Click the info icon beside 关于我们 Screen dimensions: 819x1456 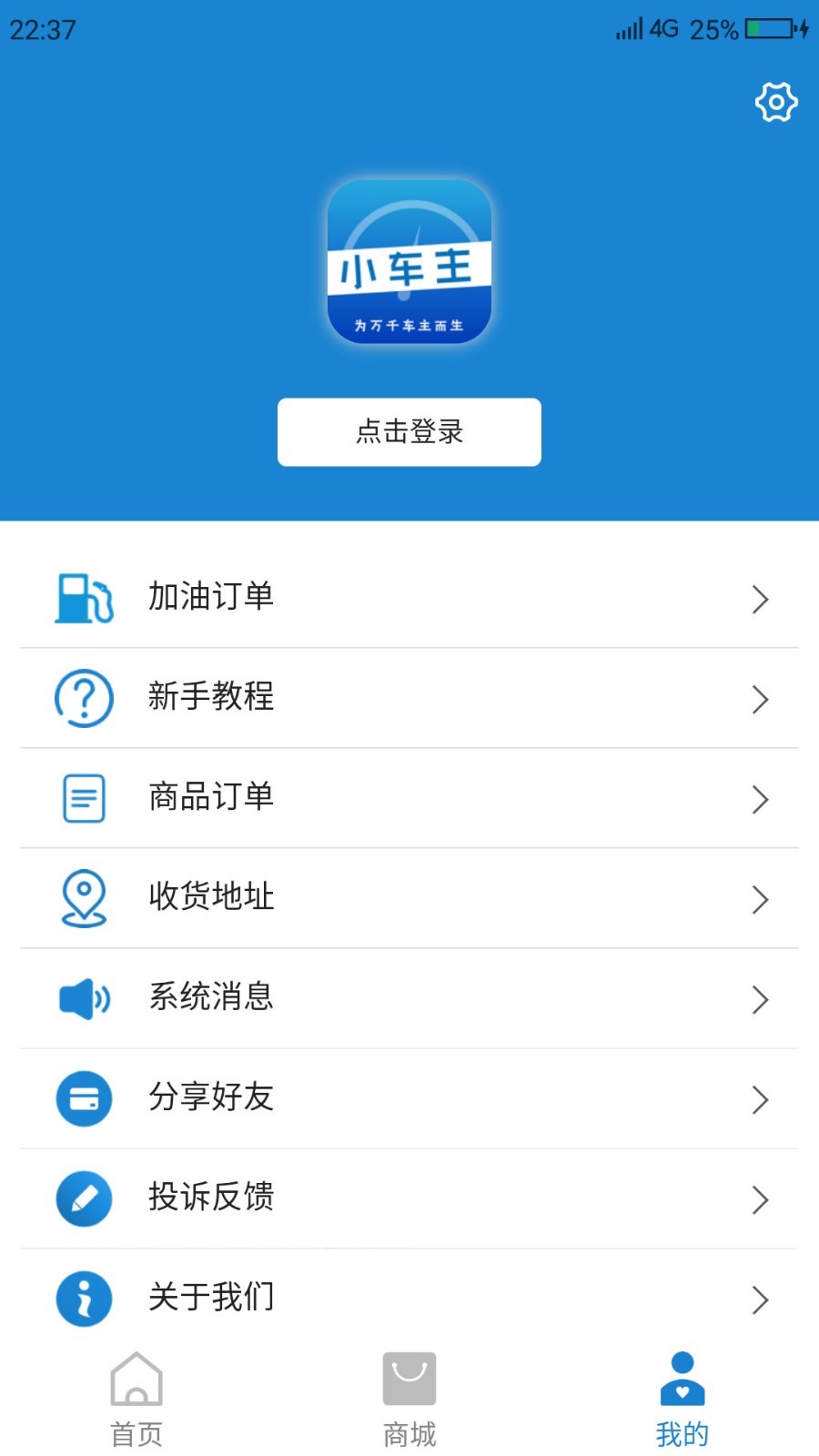[84, 1299]
